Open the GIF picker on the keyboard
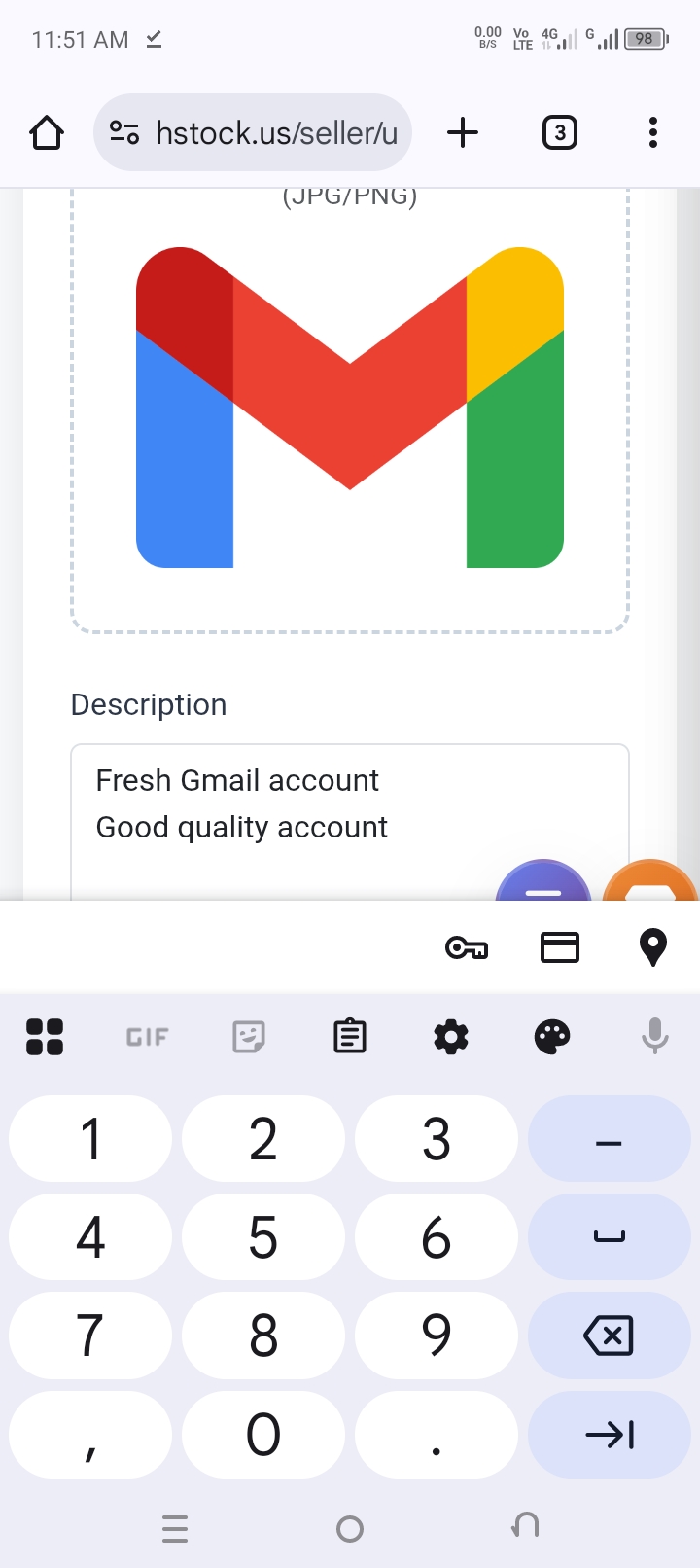Viewport: 700px width, 1568px height. pyautogui.click(x=146, y=1037)
